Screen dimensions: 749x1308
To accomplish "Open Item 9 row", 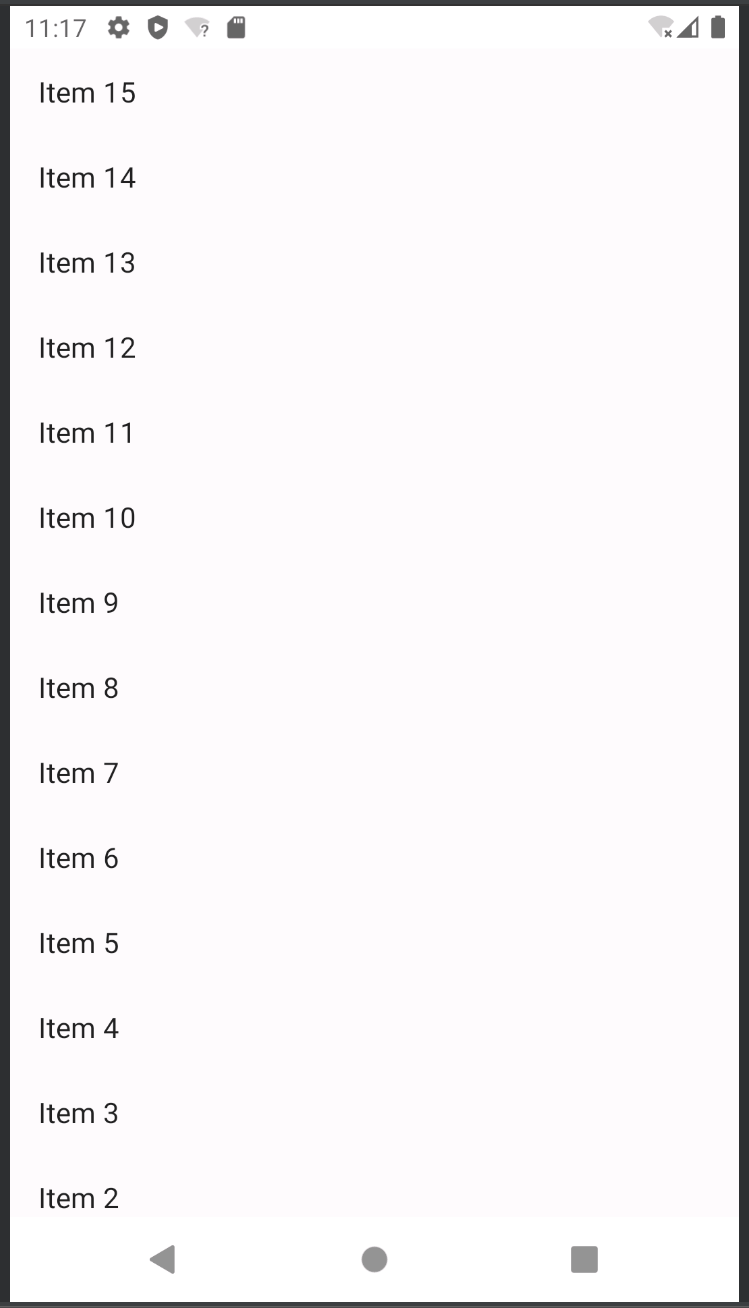I will click(x=79, y=603).
